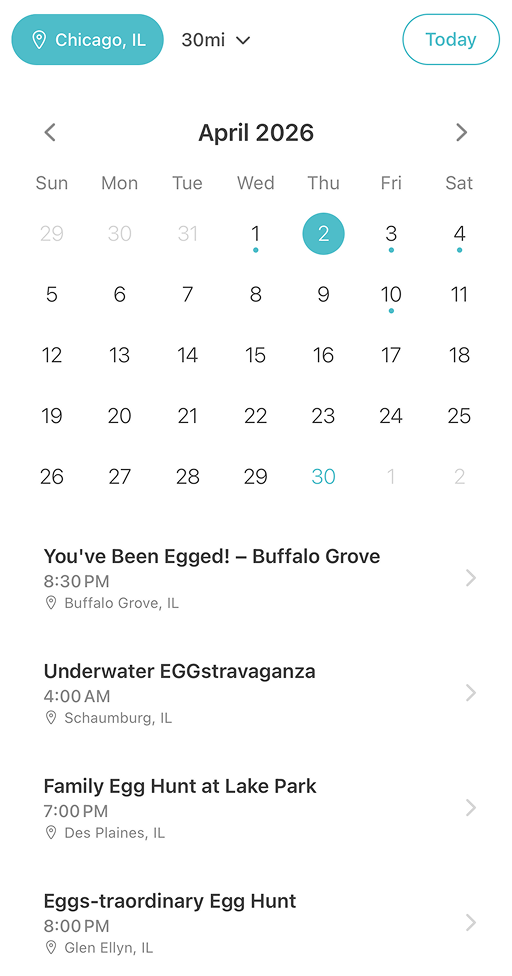This screenshot has height=976, width=512.
Task: Select April 15 on the calendar
Action: [256, 355]
